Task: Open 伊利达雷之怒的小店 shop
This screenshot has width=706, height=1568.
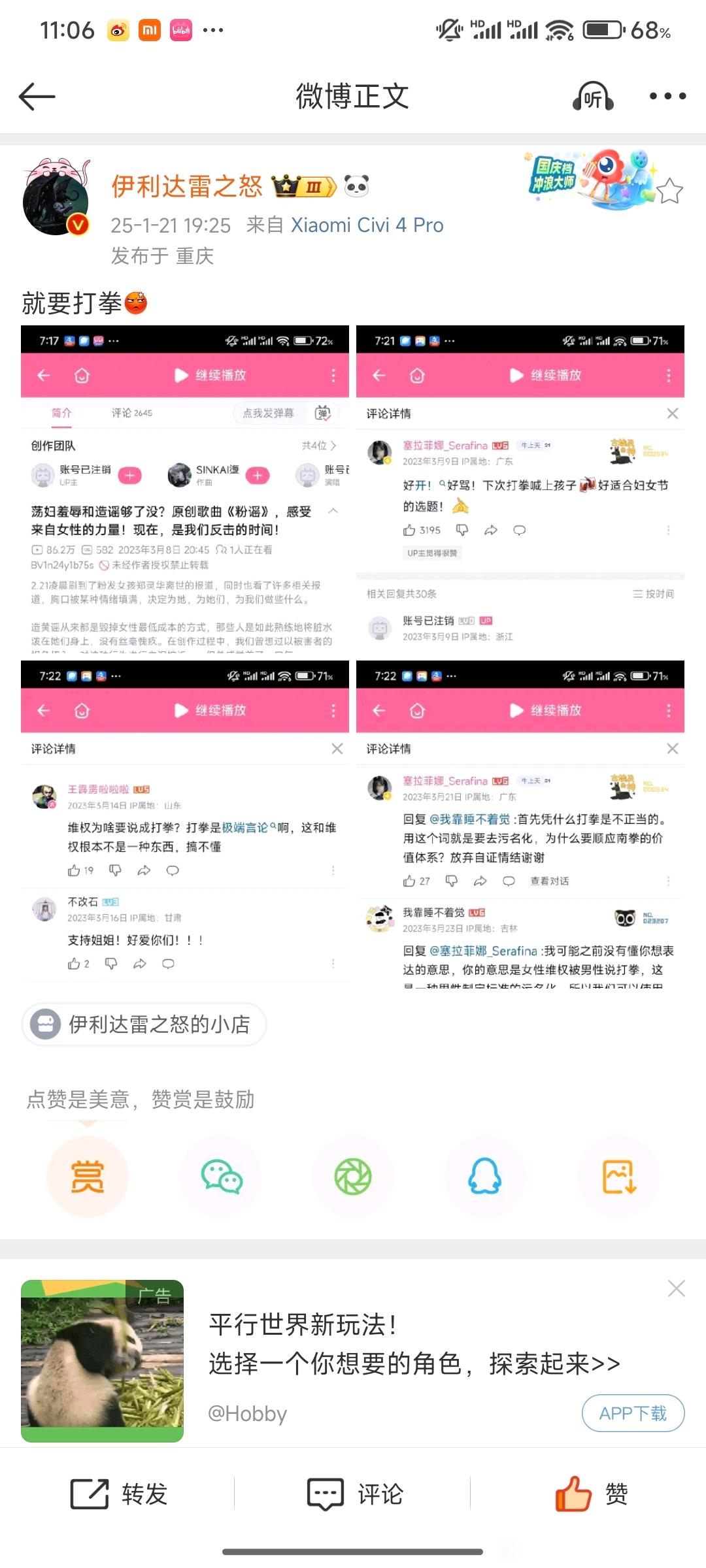Action: point(144,1024)
